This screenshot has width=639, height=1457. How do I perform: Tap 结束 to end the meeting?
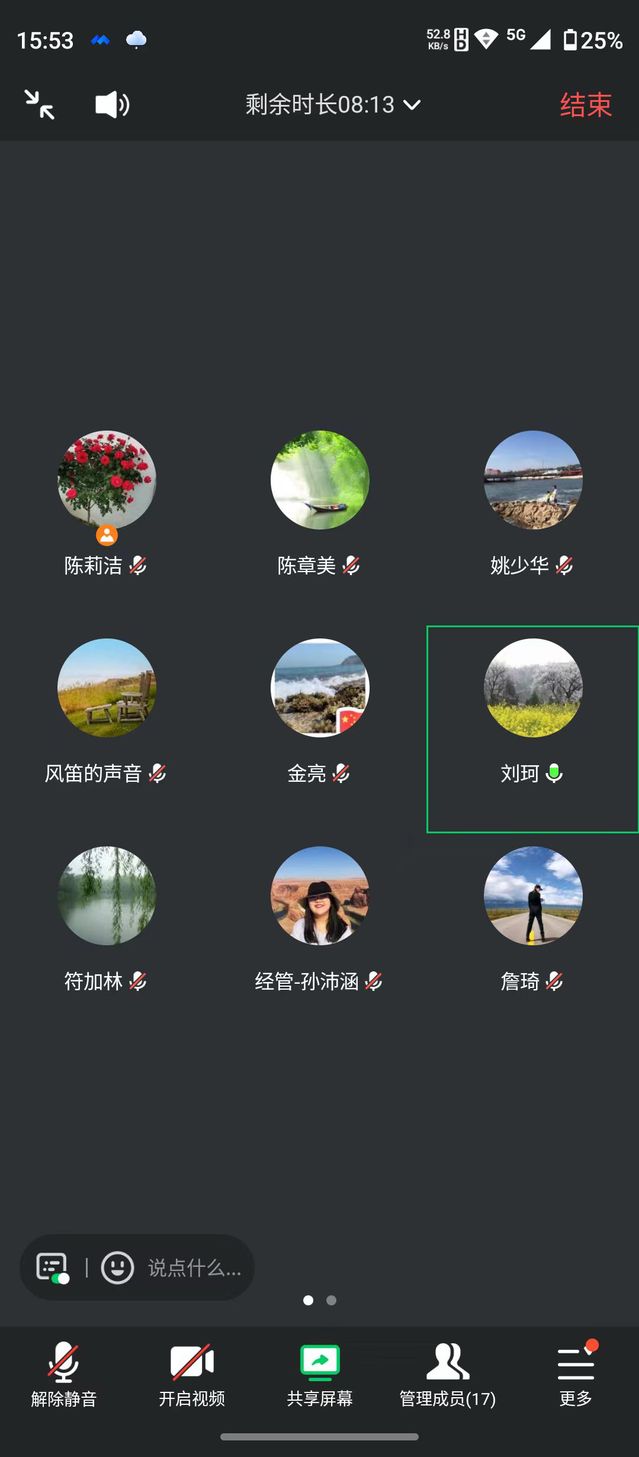click(585, 104)
